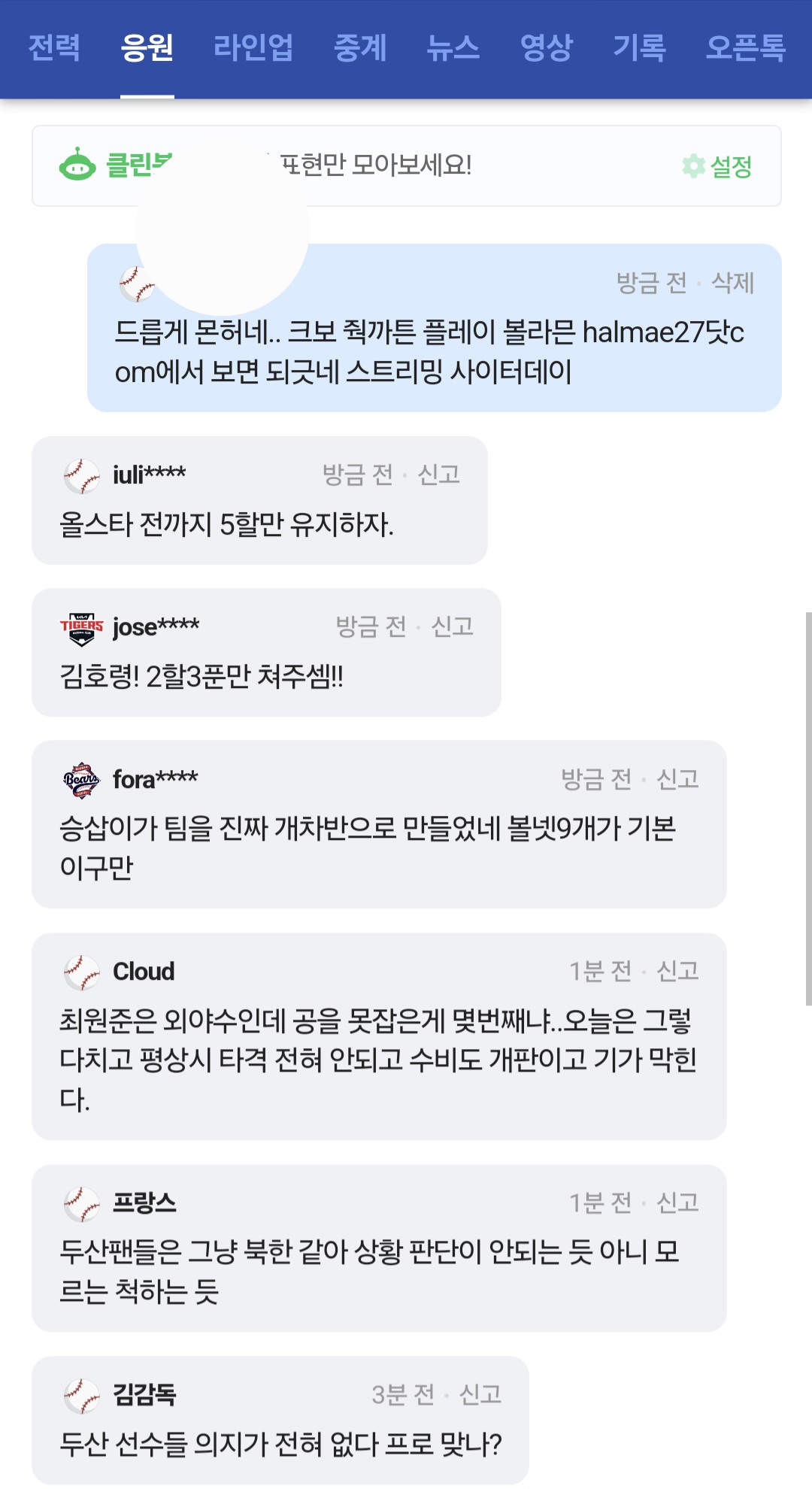The image size is (812, 1489).
Task: Switch to the 영상 tab
Action: [x=547, y=48]
